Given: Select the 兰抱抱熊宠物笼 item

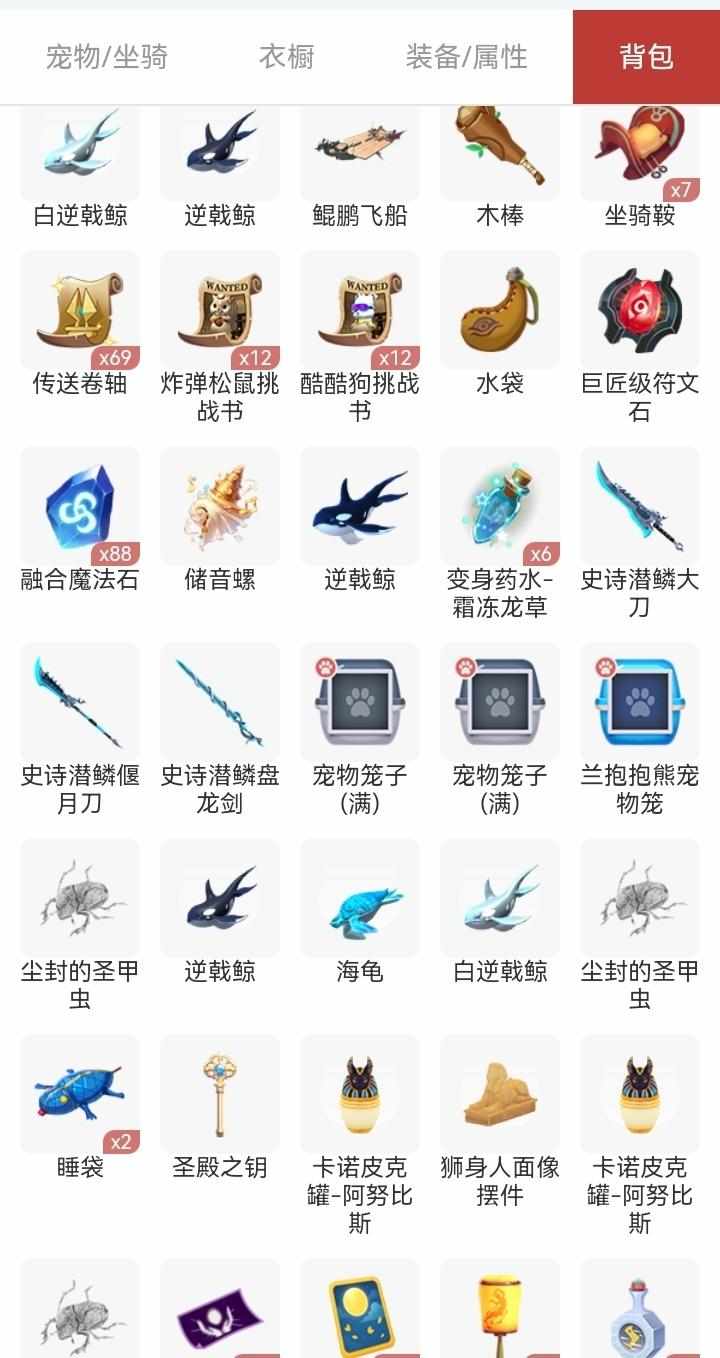Looking at the screenshot, I should point(640,702).
